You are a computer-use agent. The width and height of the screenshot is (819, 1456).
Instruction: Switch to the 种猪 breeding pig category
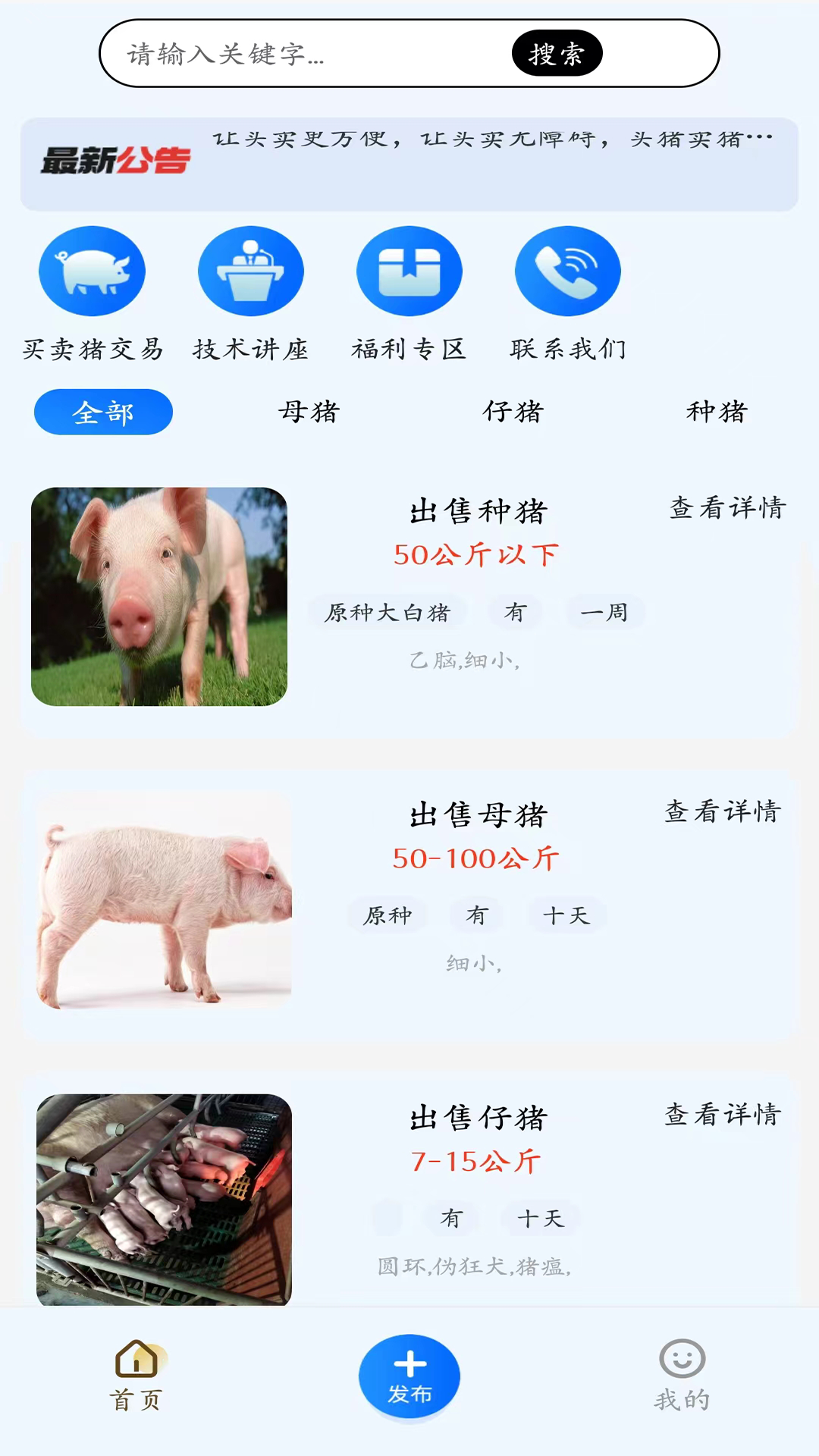717,412
